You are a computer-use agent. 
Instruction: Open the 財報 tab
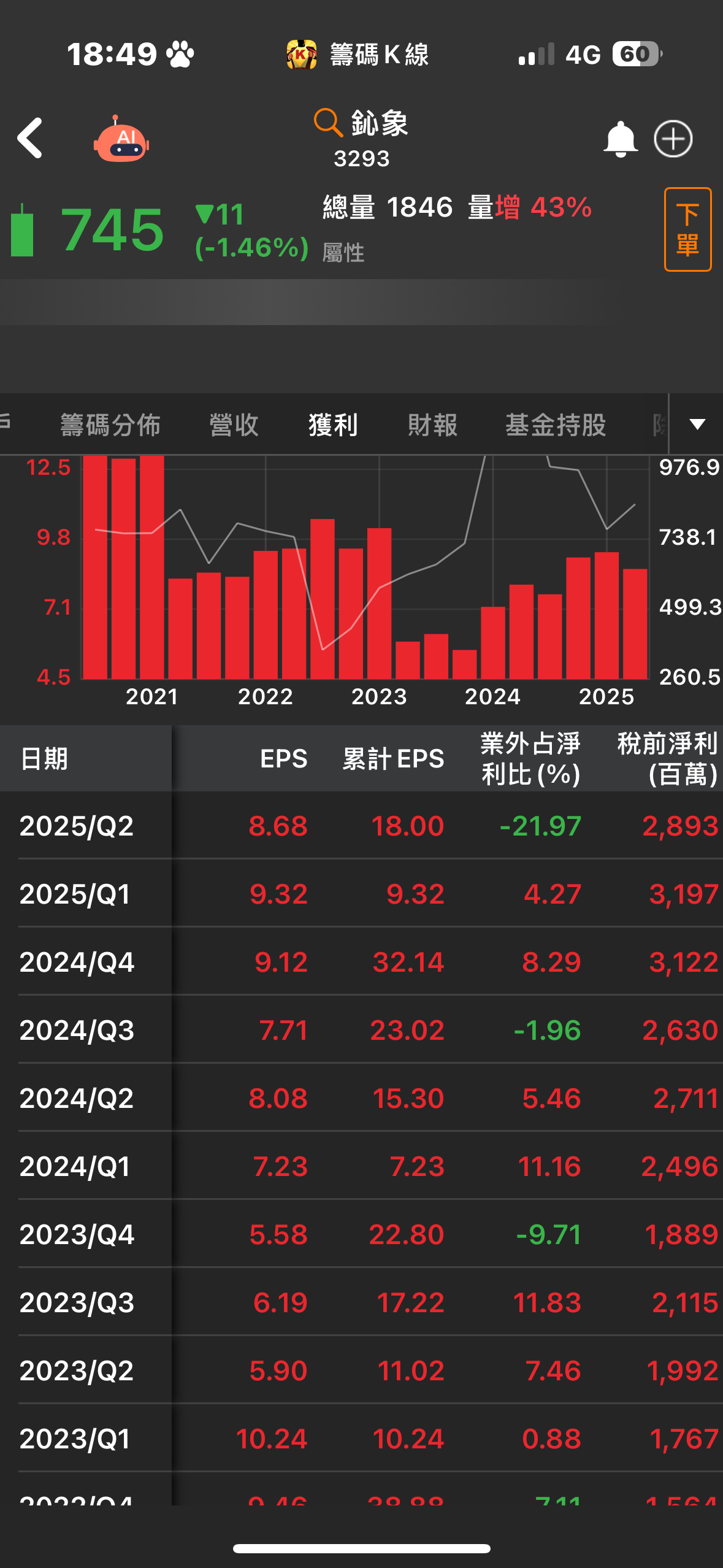tap(432, 425)
